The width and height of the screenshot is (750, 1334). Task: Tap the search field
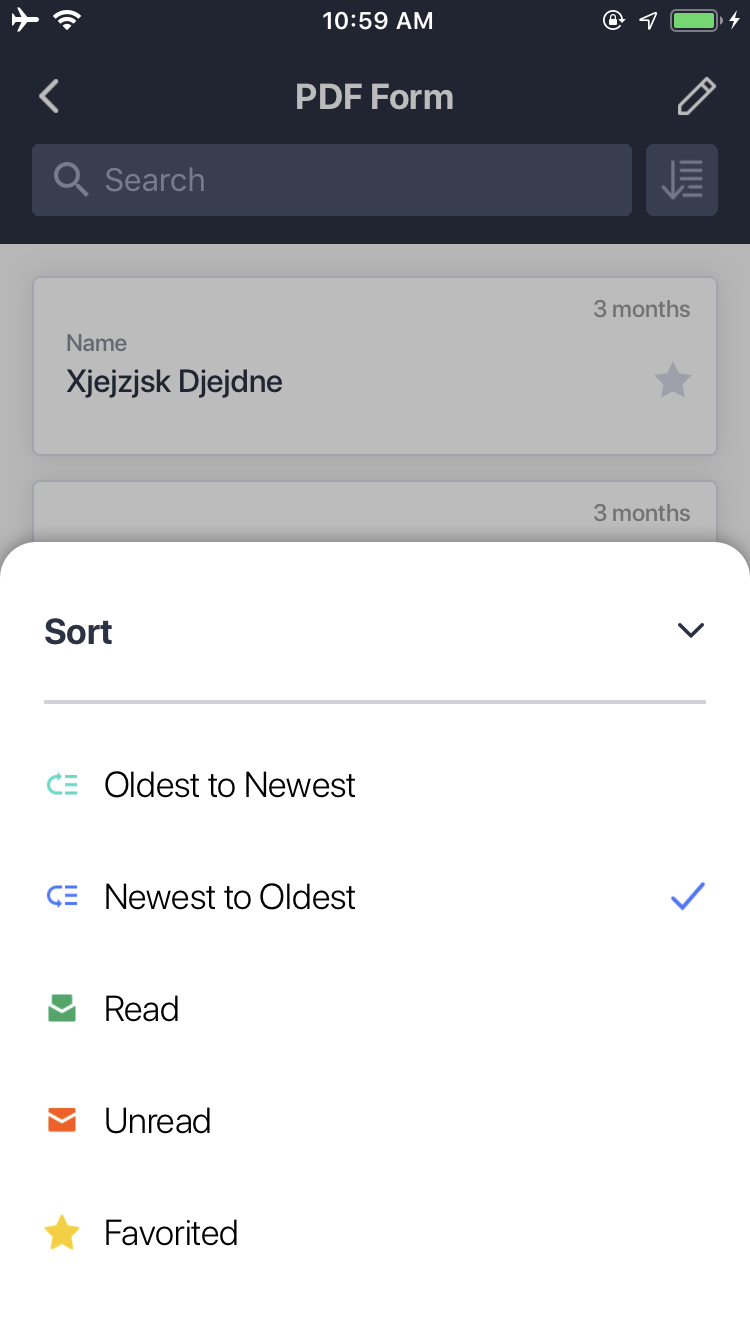point(332,180)
